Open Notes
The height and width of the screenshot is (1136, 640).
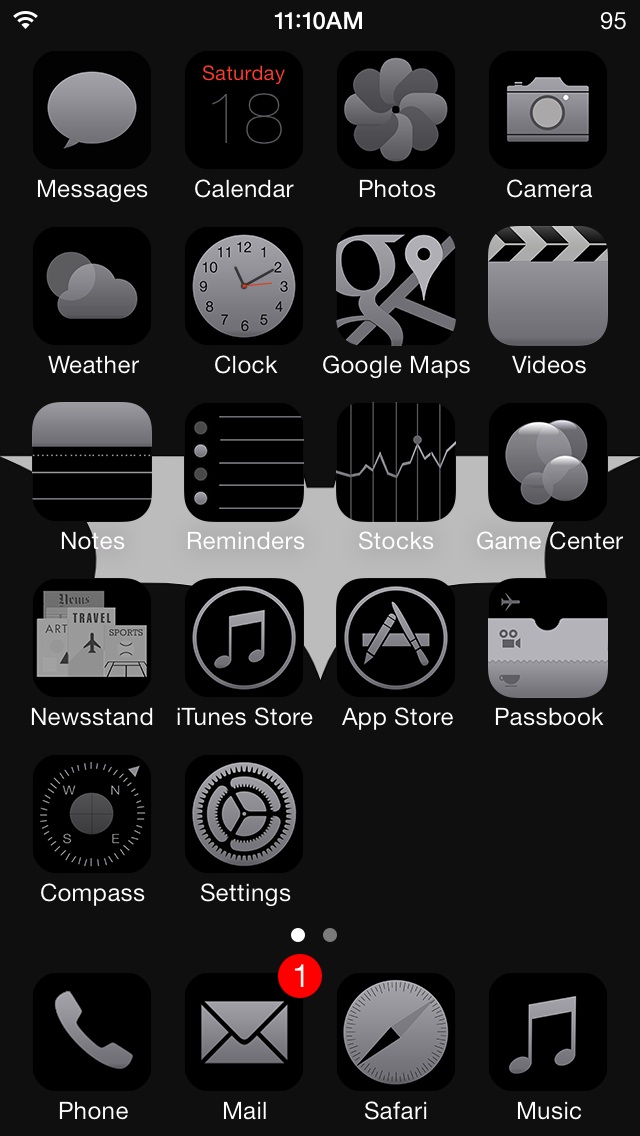click(x=92, y=462)
